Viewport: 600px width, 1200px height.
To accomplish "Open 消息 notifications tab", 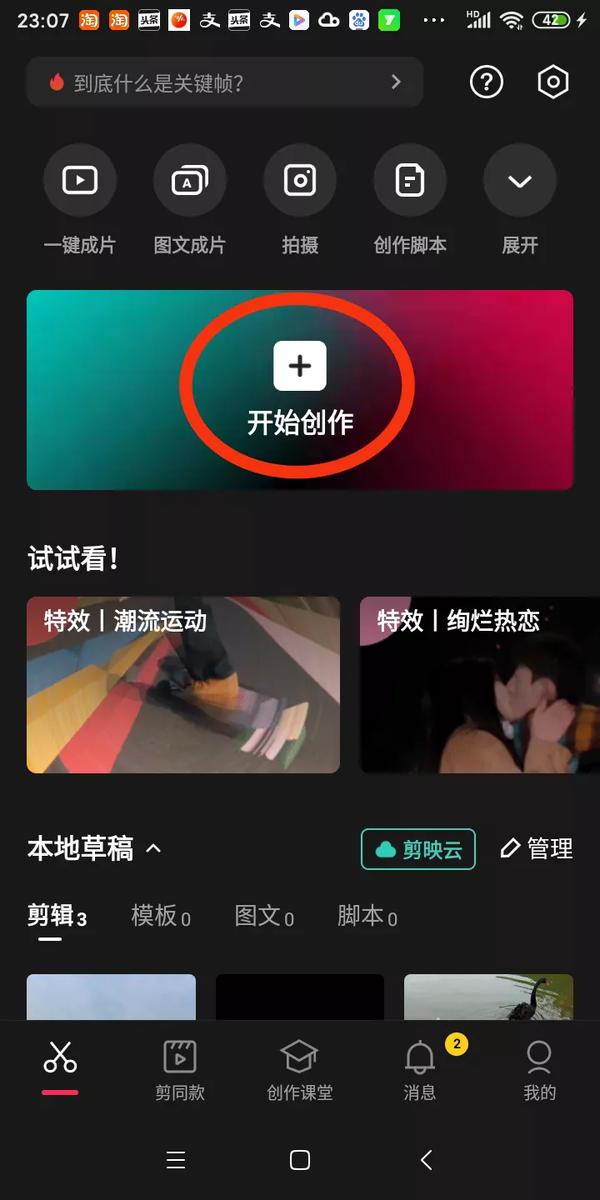I will pos(420,1071).
